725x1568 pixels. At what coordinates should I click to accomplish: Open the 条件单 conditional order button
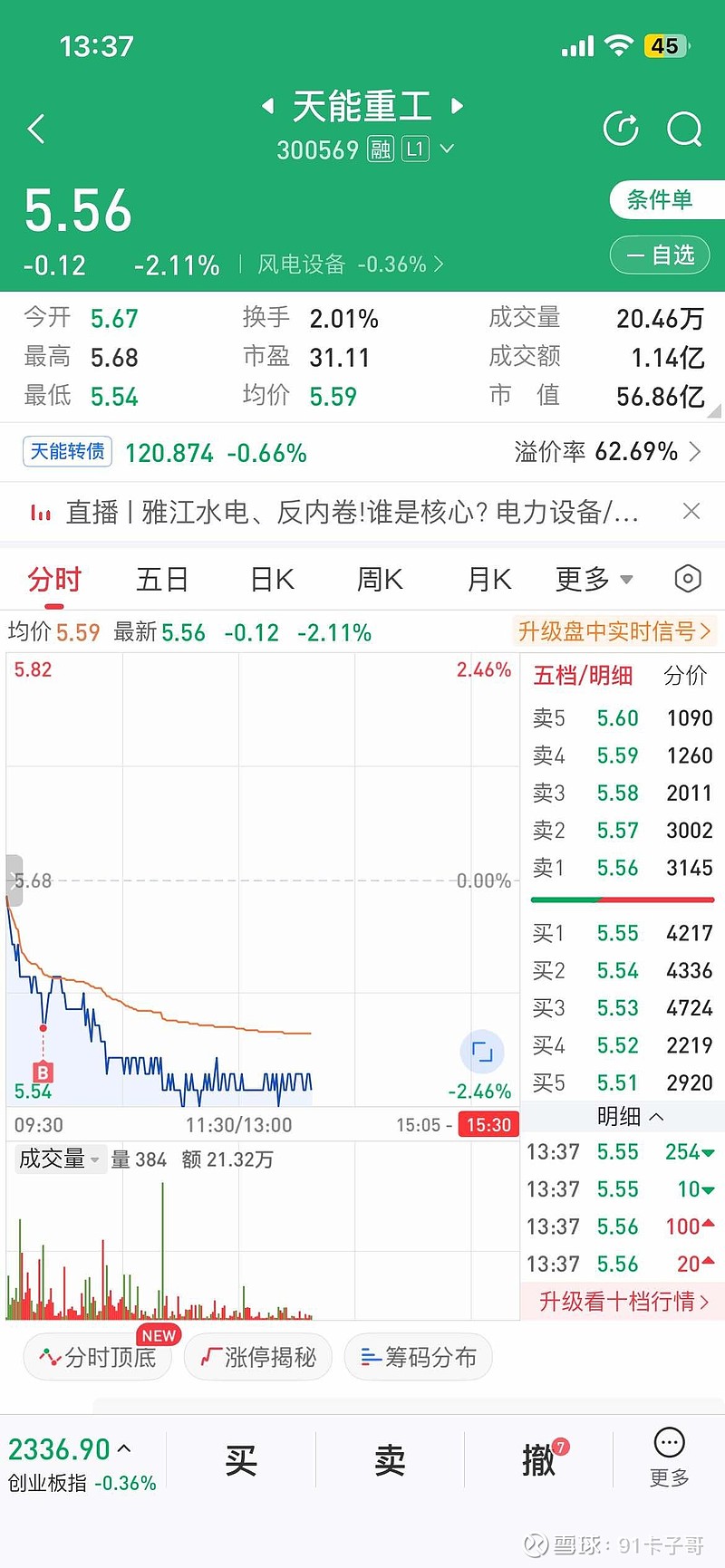pyautogui.click(x=666, y=199)
